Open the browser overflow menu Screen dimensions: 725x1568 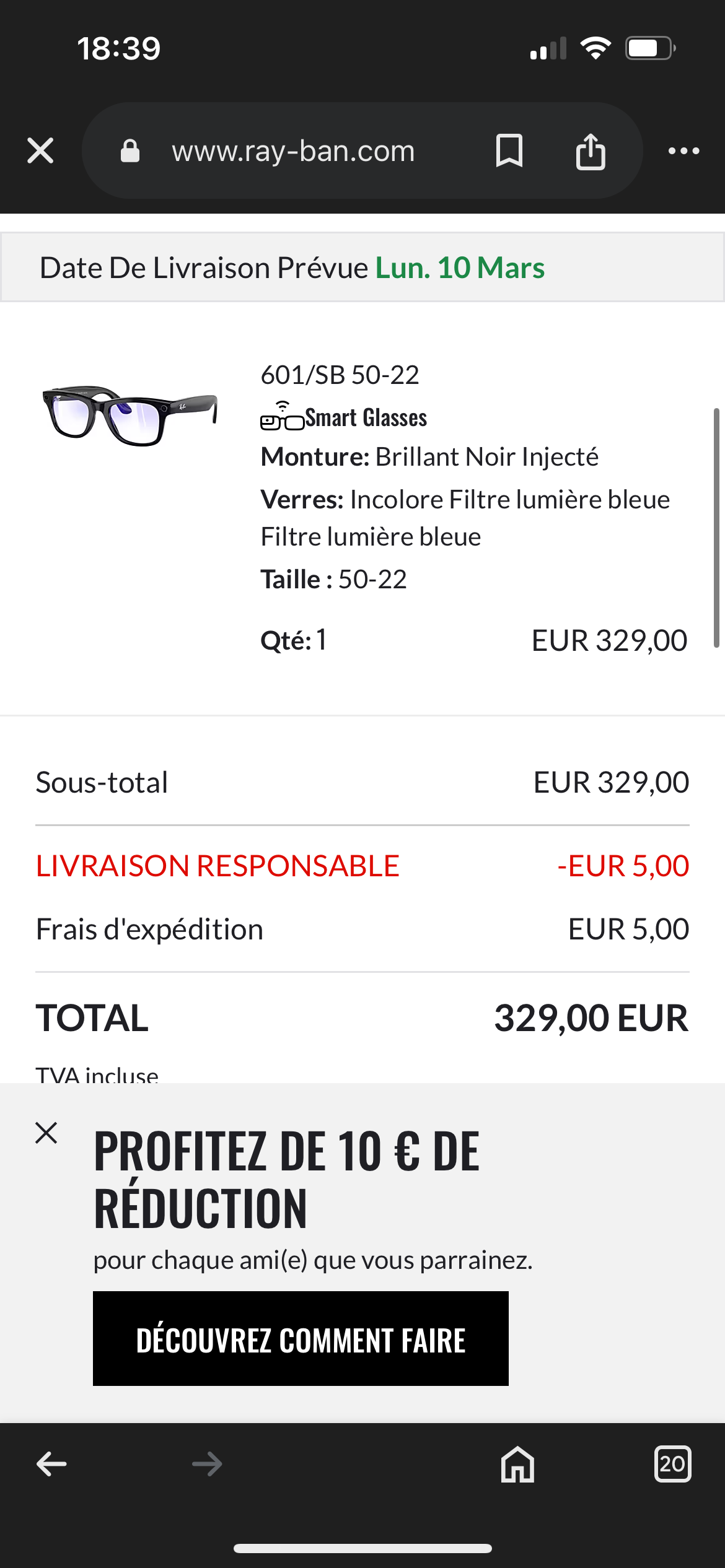[684, 150]
